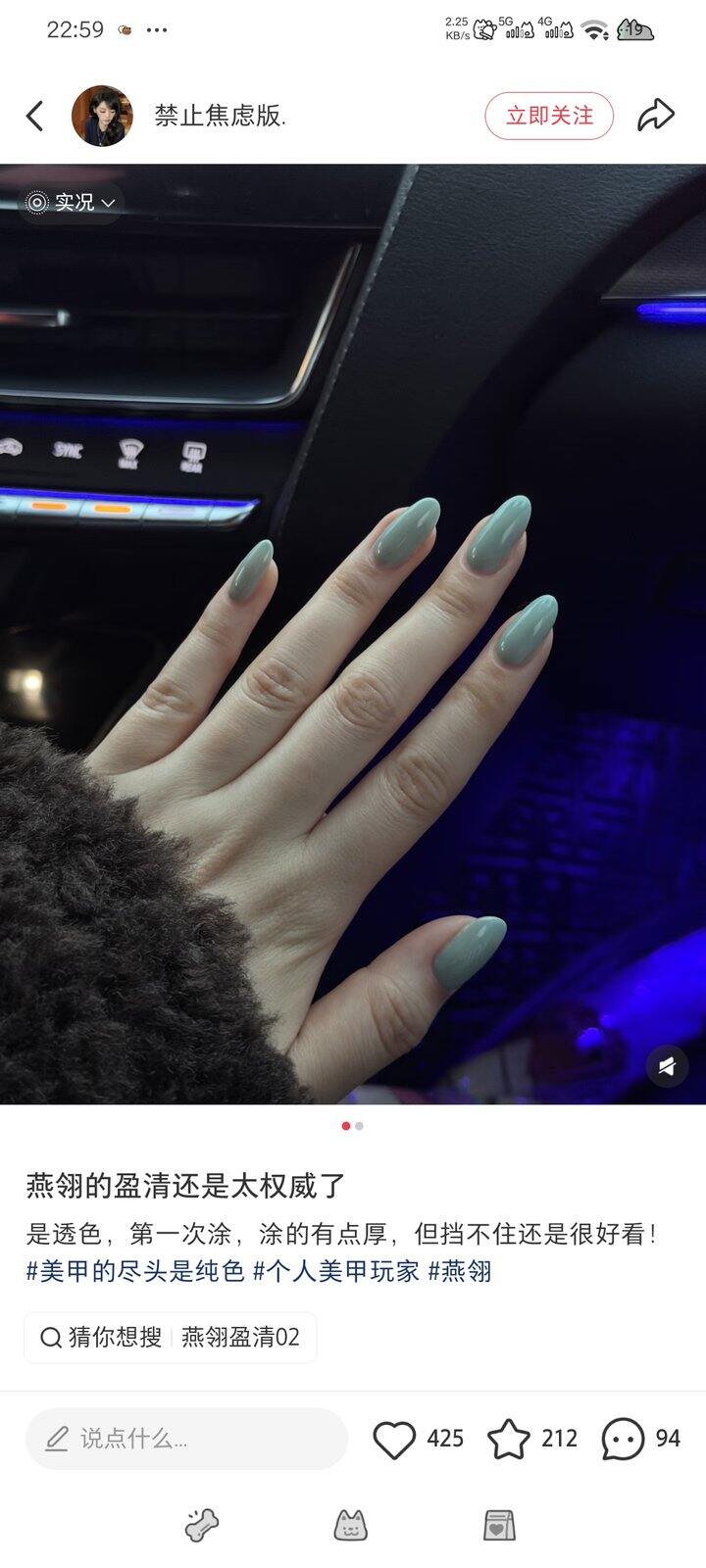Expand the 实况 live photo dropdown

[72, 202]
